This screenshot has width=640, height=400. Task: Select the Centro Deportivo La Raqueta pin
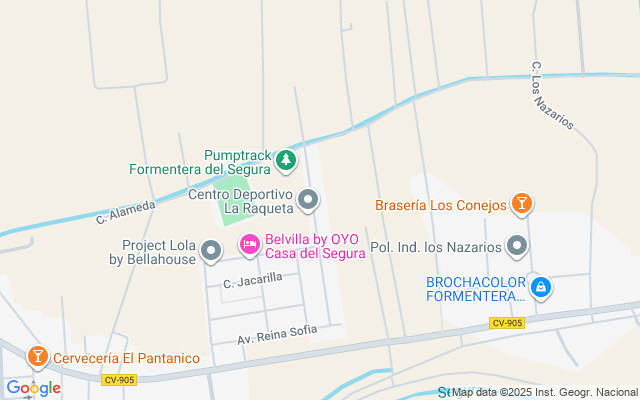(x=309, y=200)
